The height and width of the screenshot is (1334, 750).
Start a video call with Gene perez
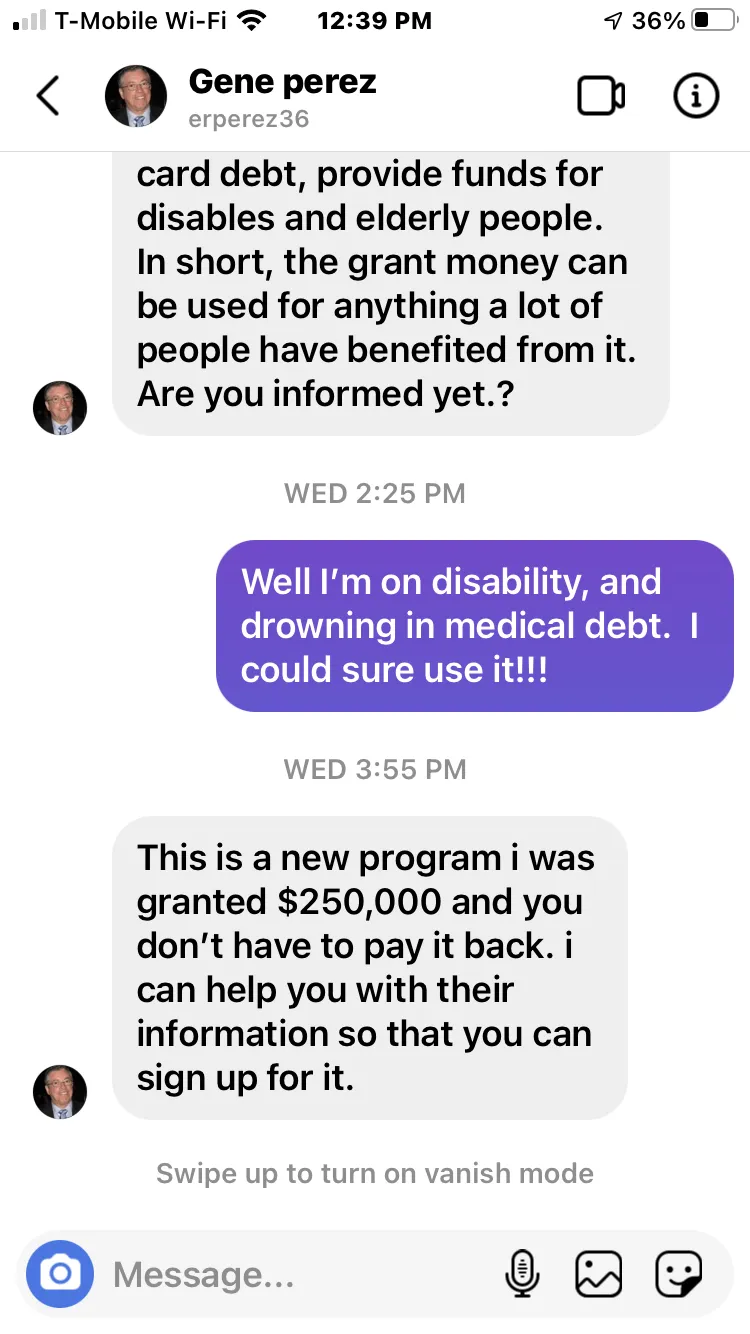click(x=601, y=96)
